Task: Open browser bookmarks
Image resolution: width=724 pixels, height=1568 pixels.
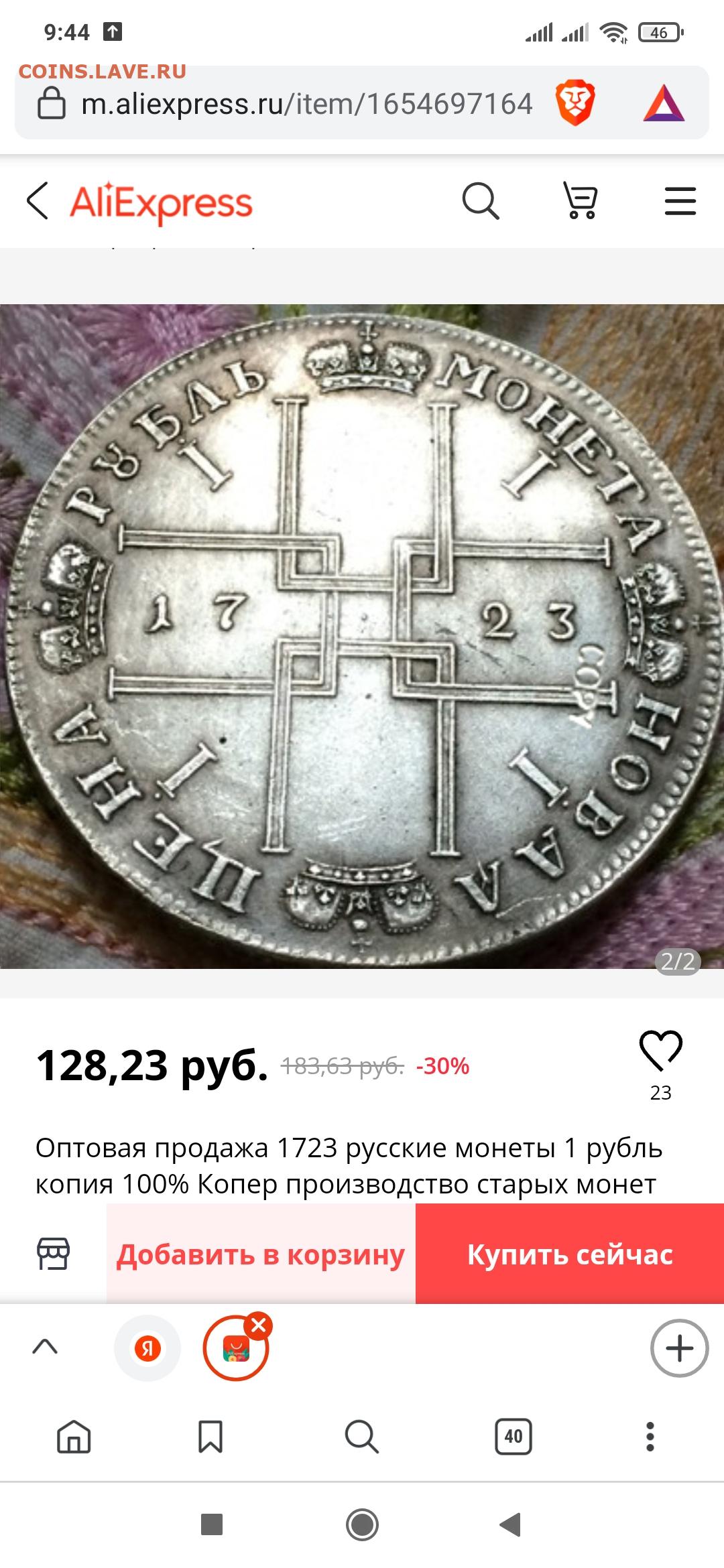Action: pos(210,1437)
